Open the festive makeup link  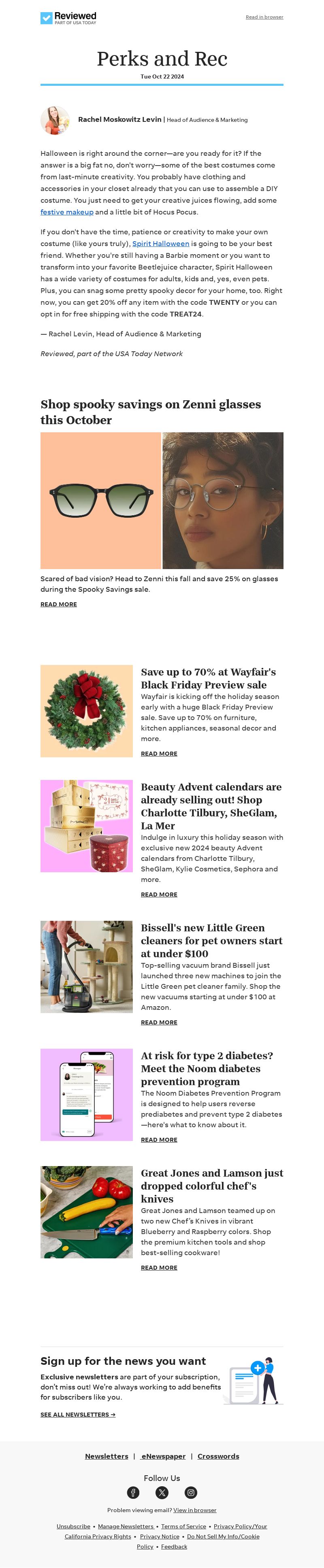coord(67,212)
